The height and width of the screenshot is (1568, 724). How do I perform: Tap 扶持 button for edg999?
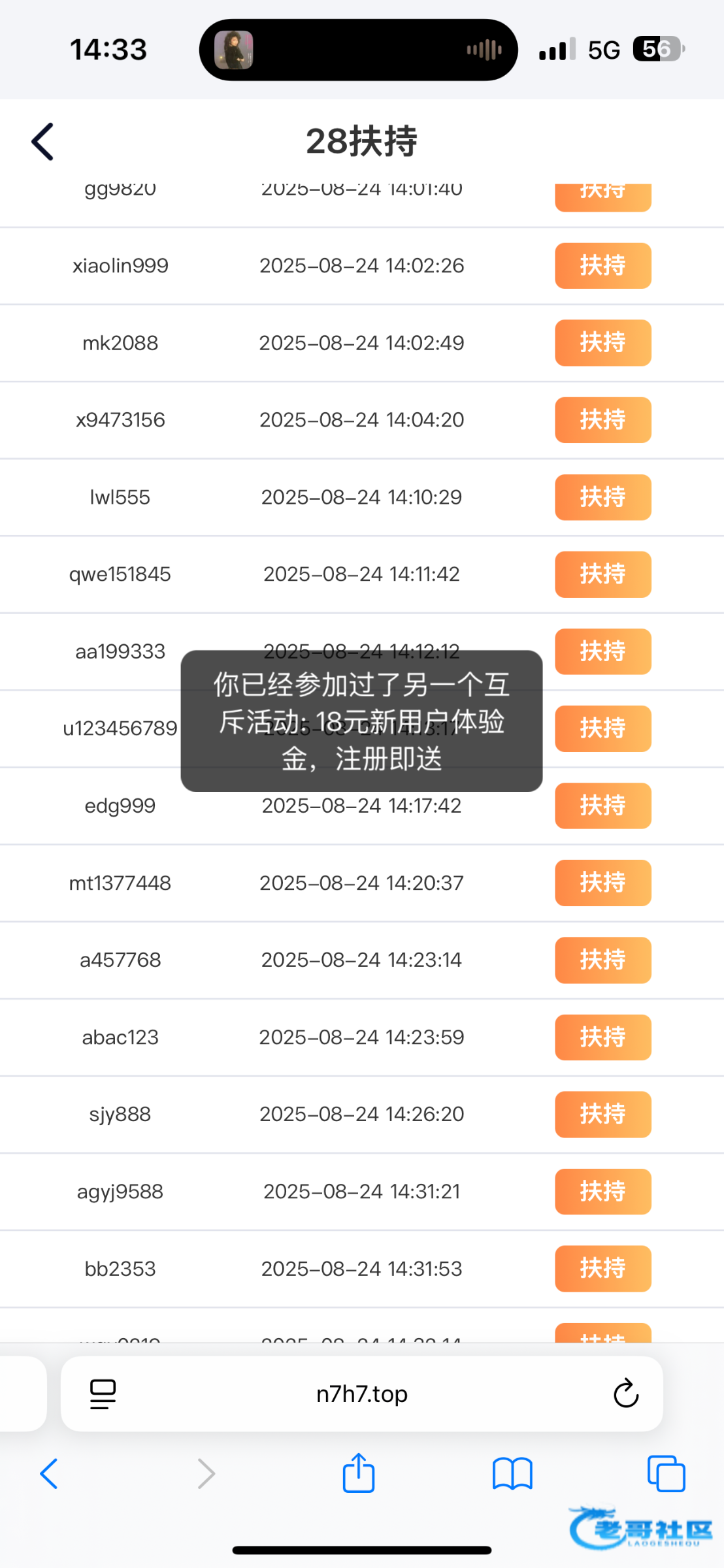coord(602,806)
